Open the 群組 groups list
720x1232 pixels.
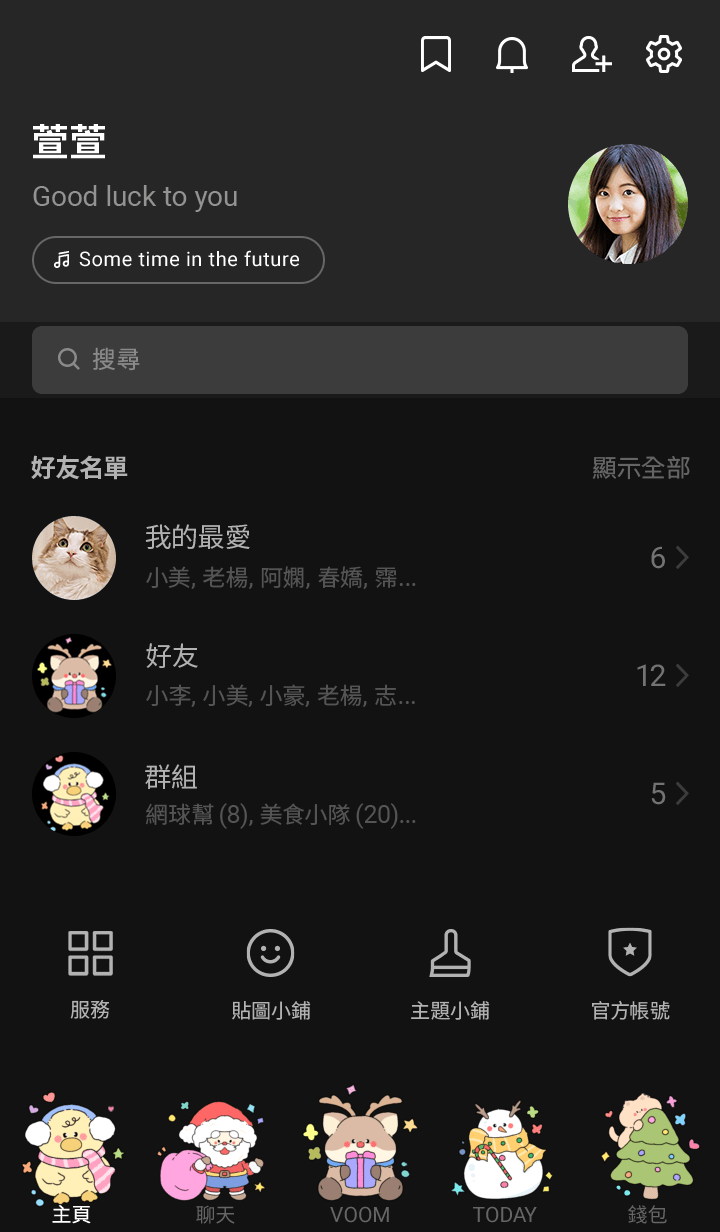(360, 794)
